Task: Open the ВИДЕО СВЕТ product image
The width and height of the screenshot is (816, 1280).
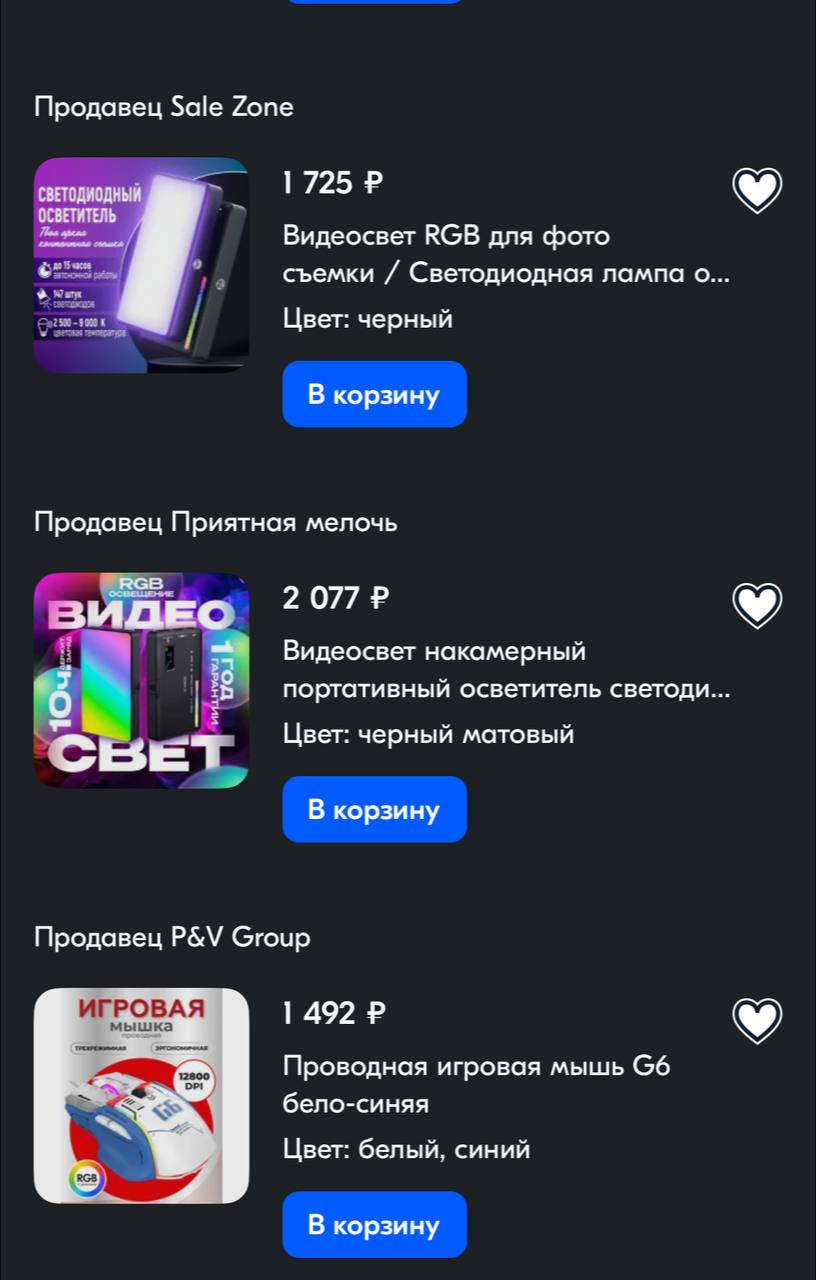Action: coord(141,680)
